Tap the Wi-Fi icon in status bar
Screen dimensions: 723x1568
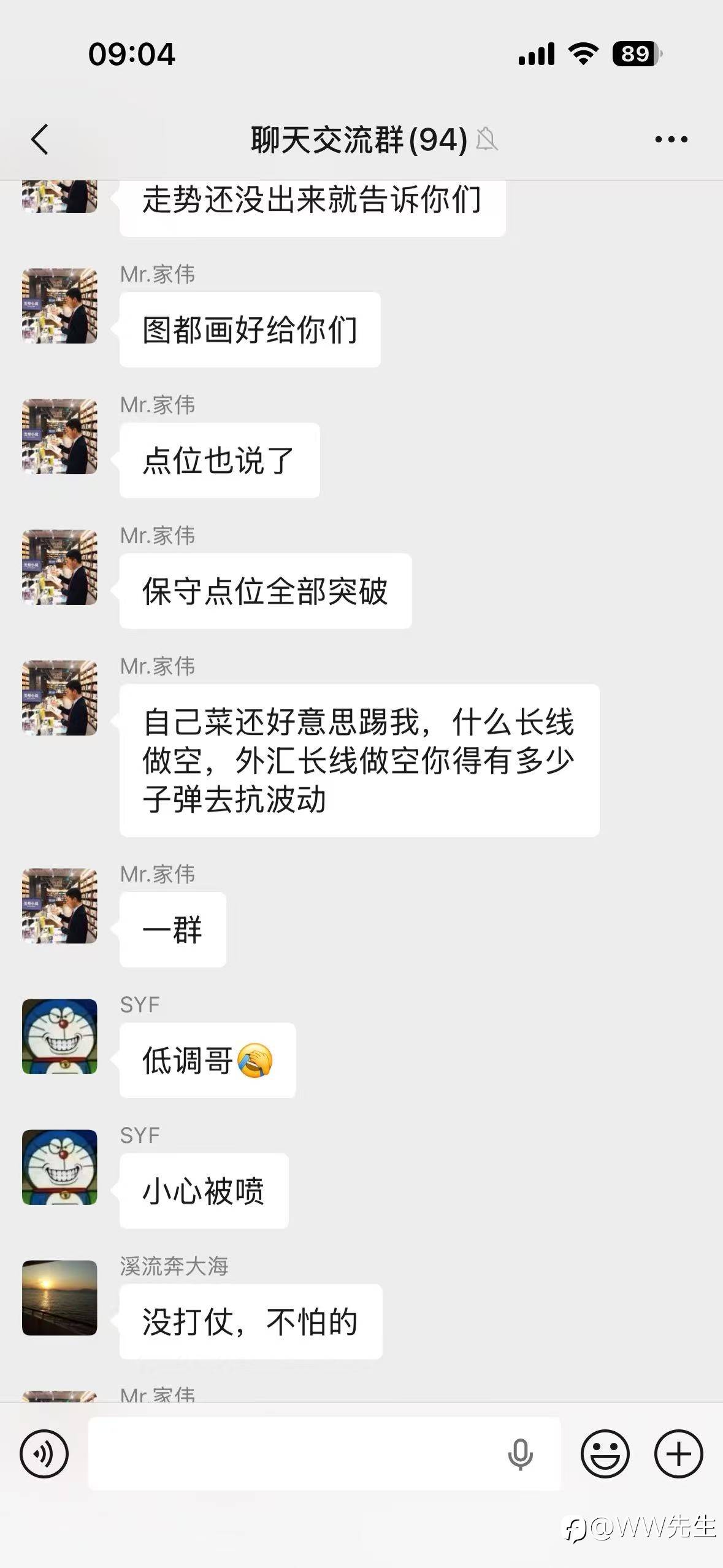click(583, 55)
